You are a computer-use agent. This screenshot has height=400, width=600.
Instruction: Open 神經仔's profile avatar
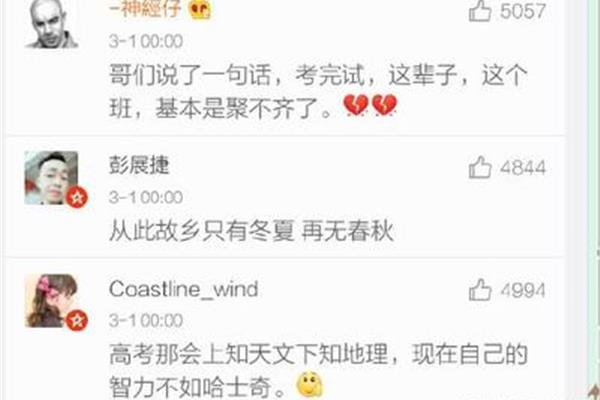tap(52, 22)
